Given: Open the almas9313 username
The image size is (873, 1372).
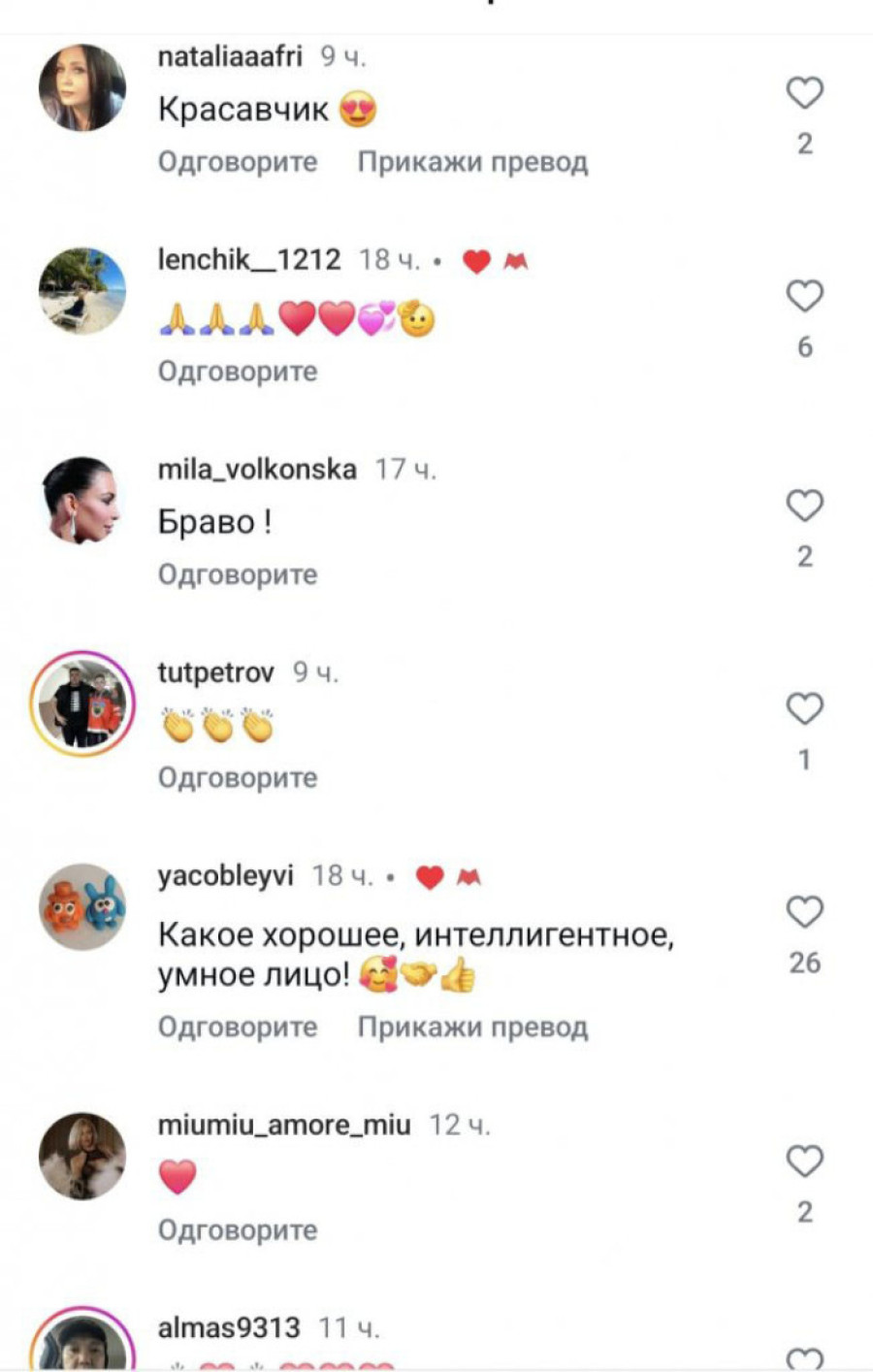Looking at the screenshot, I should [229, 1326].
